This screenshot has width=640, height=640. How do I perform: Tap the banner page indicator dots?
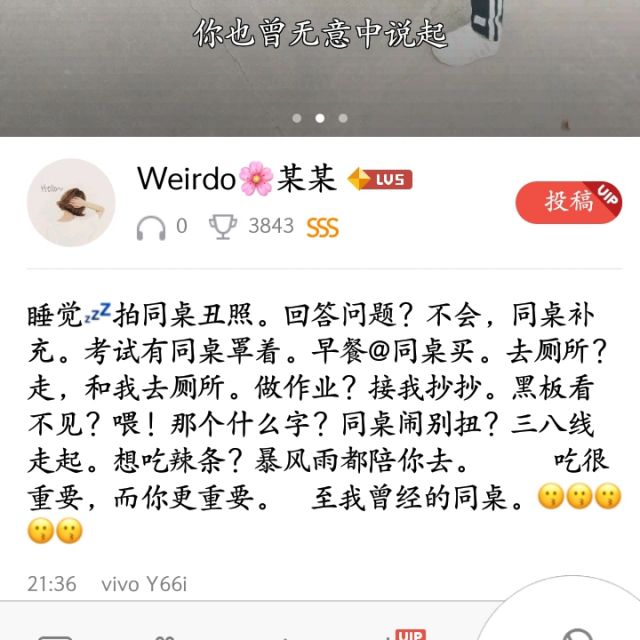click(x=320, y=118)
